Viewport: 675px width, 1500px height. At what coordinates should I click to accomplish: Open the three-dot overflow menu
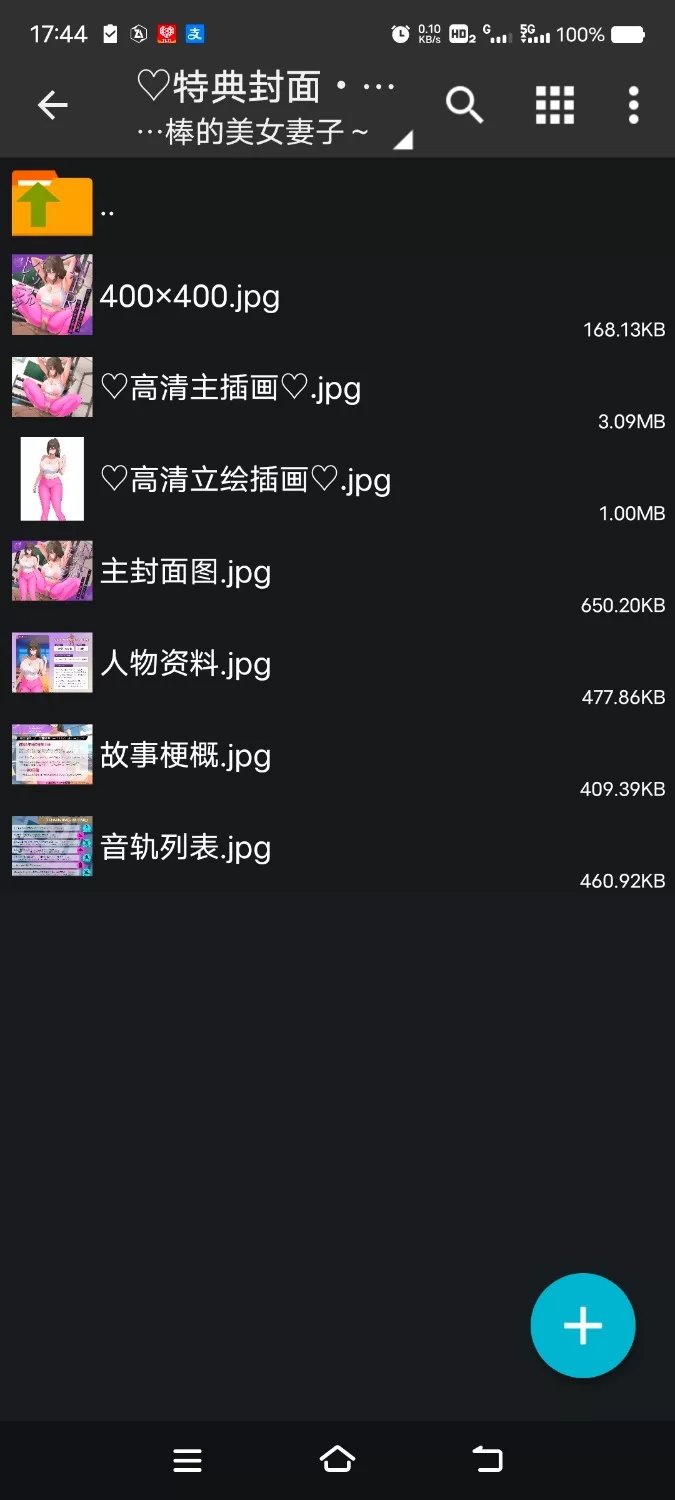(x=633, y=105)
